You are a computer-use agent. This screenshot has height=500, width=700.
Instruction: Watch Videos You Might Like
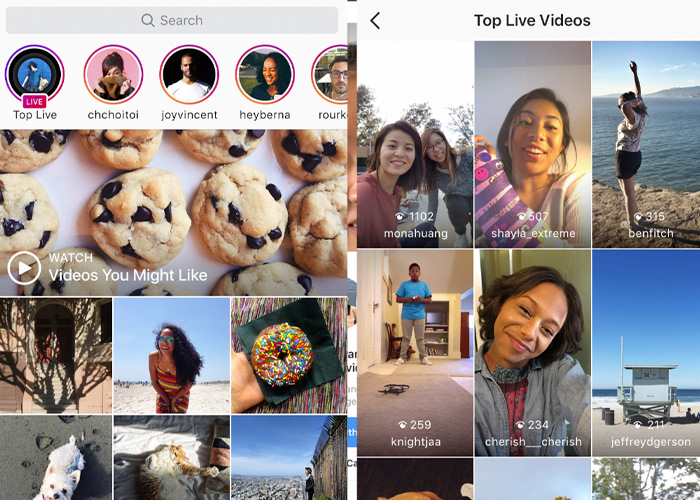tap(108, 267)
